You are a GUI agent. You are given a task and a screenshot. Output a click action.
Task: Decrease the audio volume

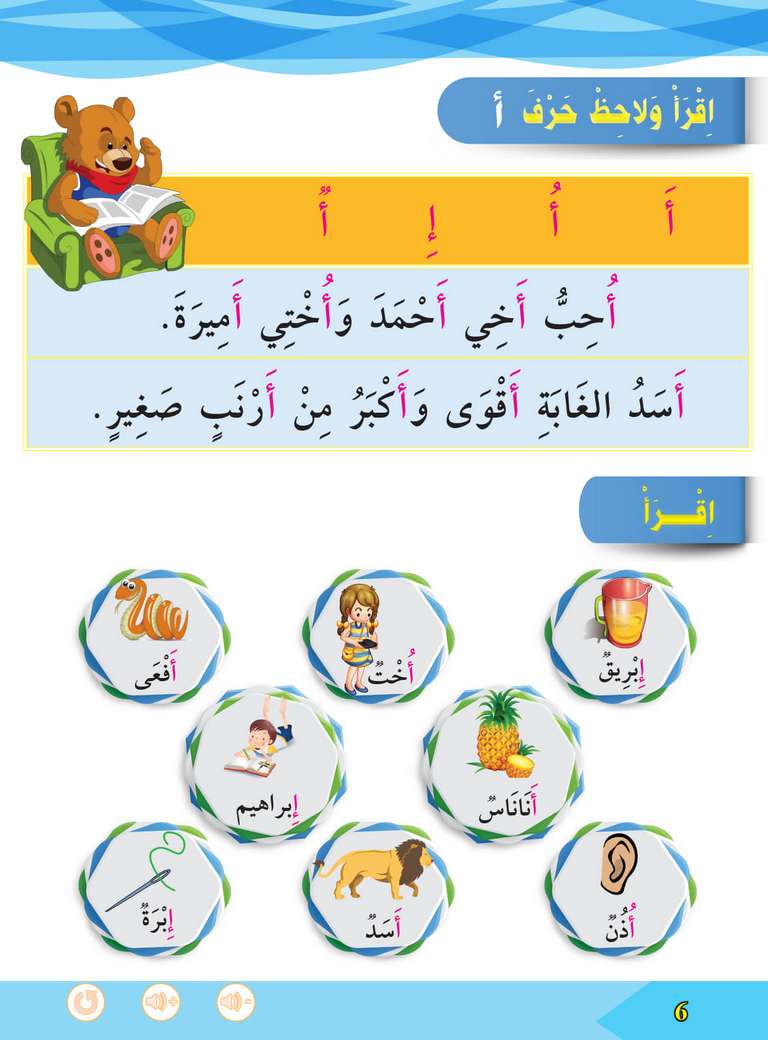236,1002
